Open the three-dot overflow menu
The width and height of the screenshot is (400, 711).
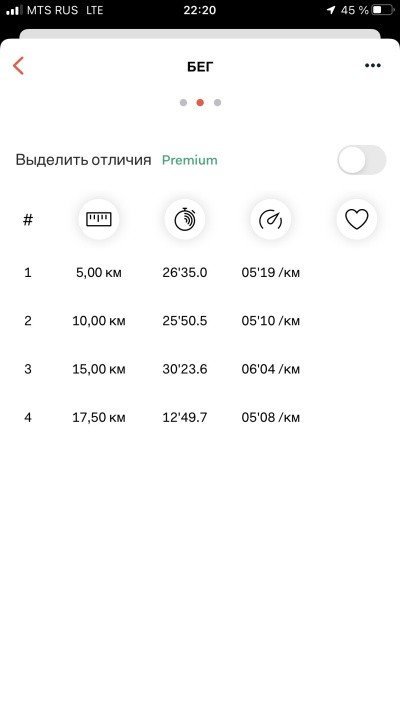click(373, 66)
